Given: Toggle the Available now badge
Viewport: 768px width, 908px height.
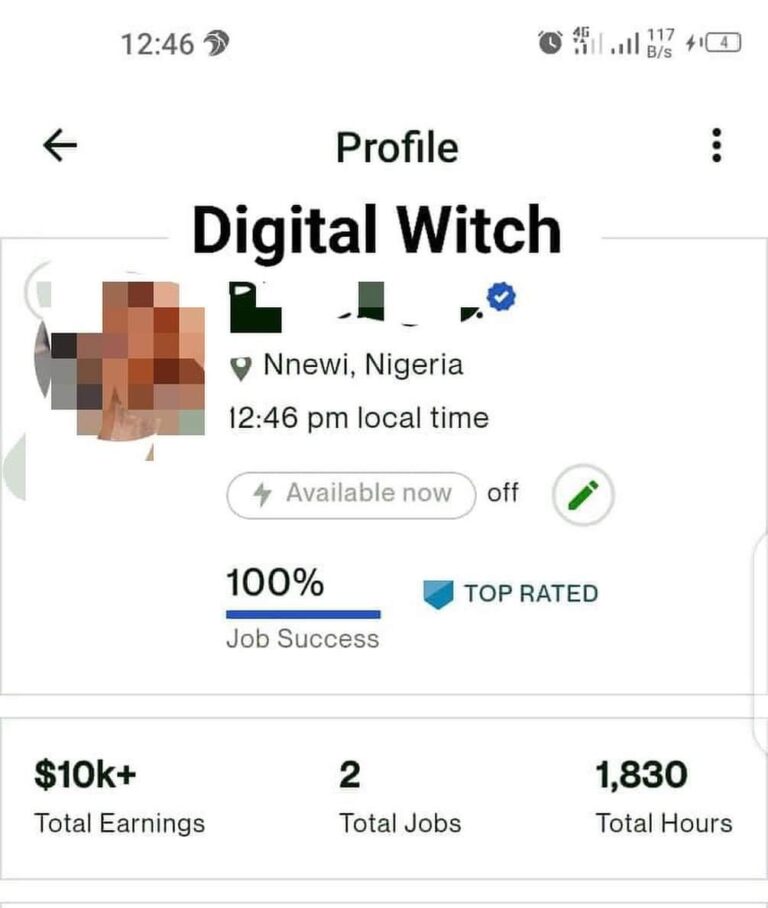Looking at the screenshot, I should coord(351,494).
